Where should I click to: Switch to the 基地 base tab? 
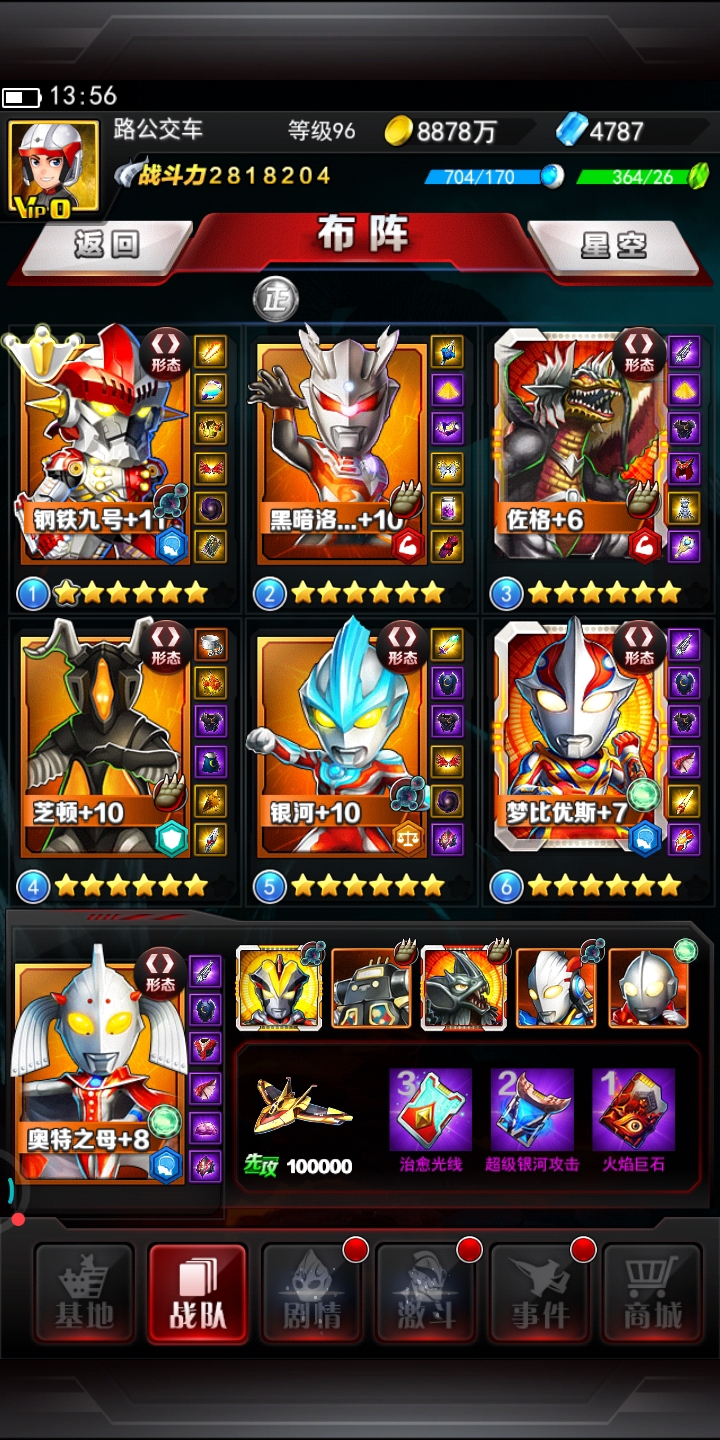coord(84,1295)
